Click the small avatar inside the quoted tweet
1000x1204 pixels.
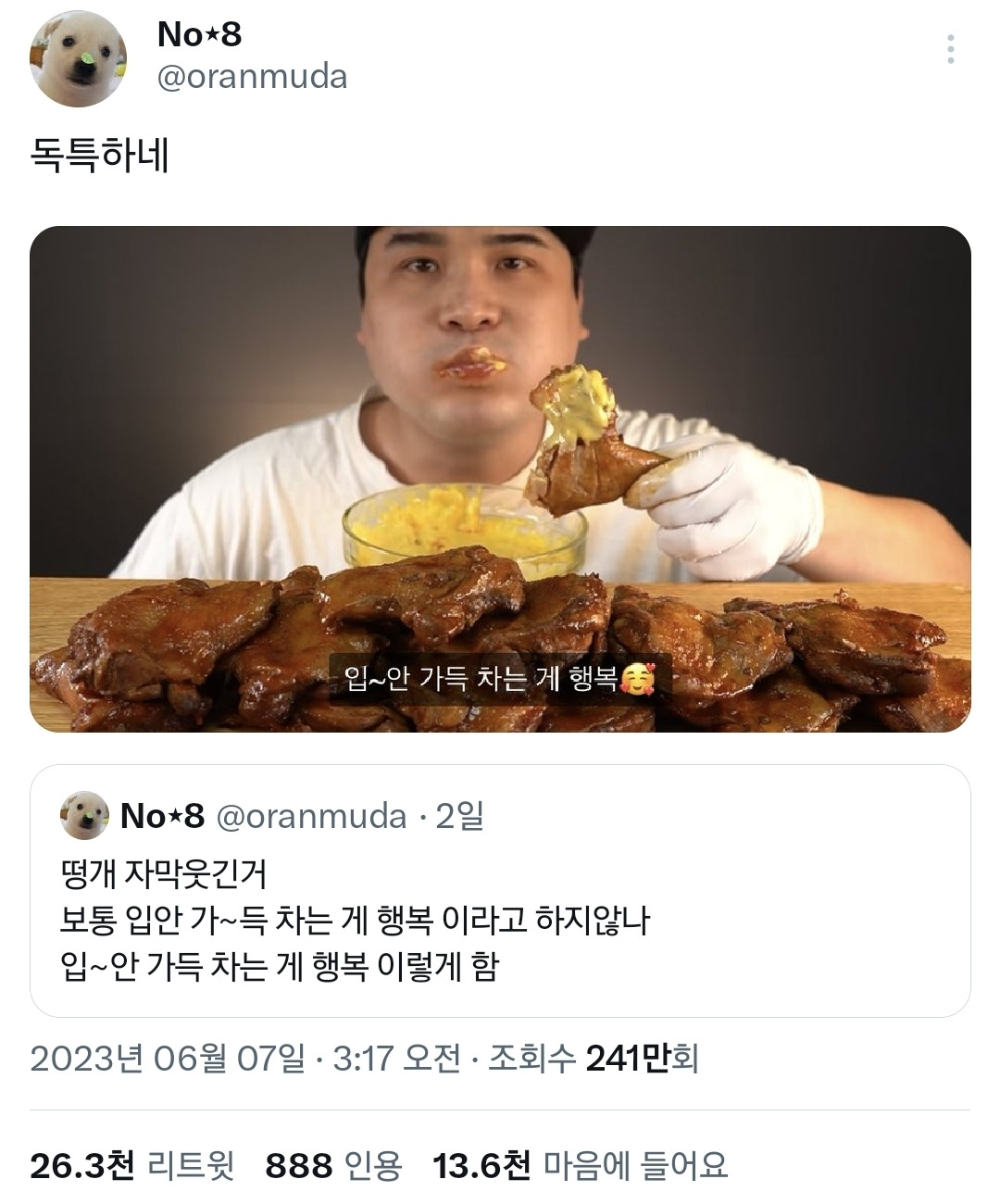[82, 815]
